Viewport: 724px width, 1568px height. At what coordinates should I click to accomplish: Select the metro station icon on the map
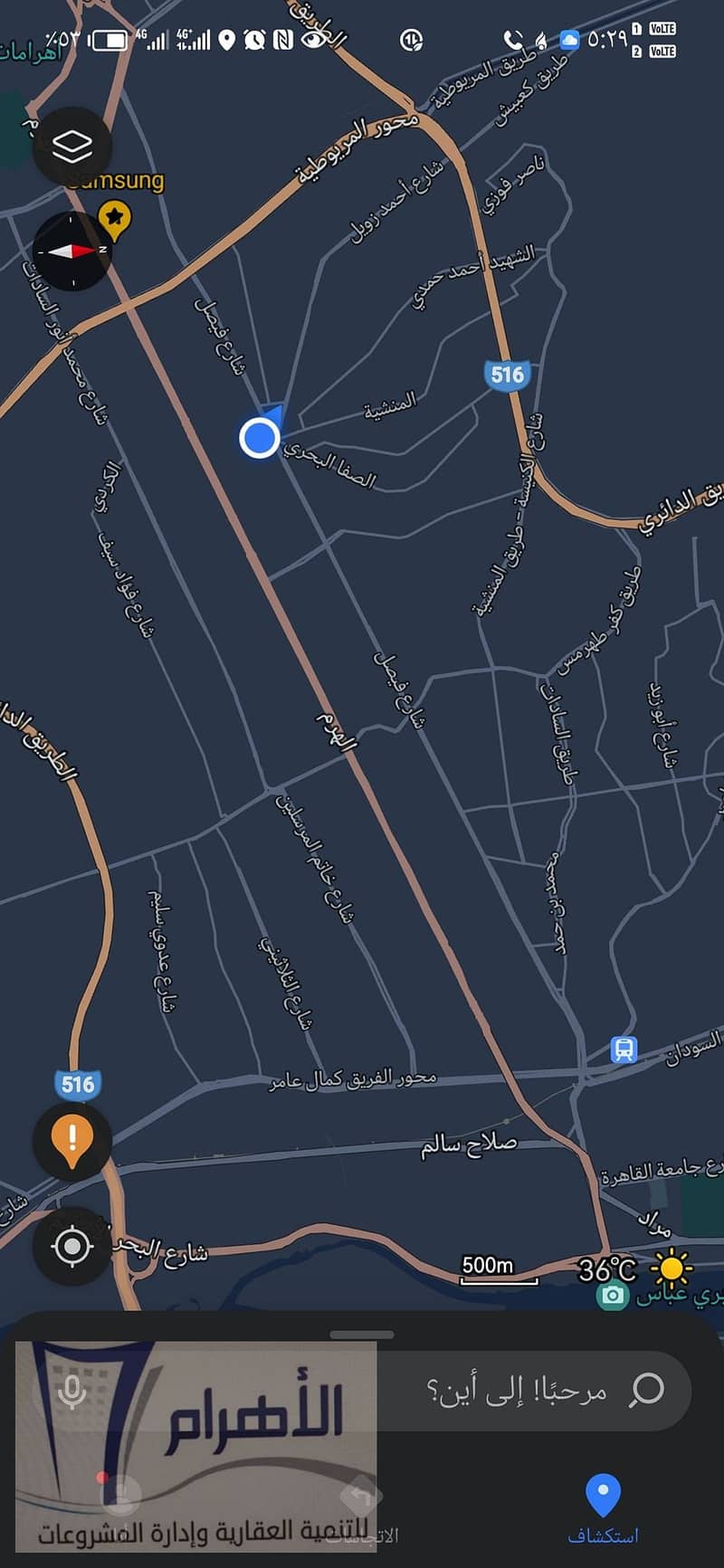coord(624,1050)
